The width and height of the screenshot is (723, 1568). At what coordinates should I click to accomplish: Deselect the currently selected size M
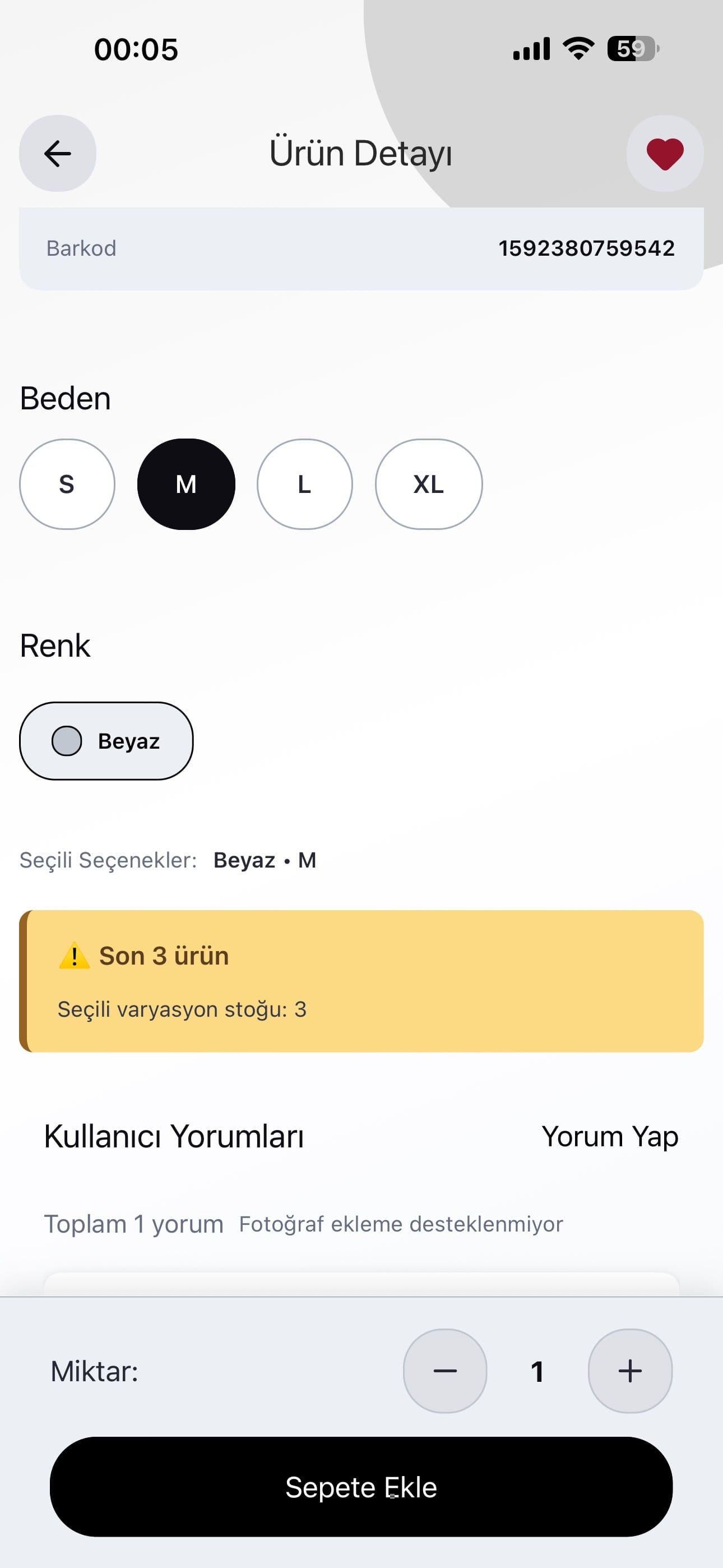point(186,484)
